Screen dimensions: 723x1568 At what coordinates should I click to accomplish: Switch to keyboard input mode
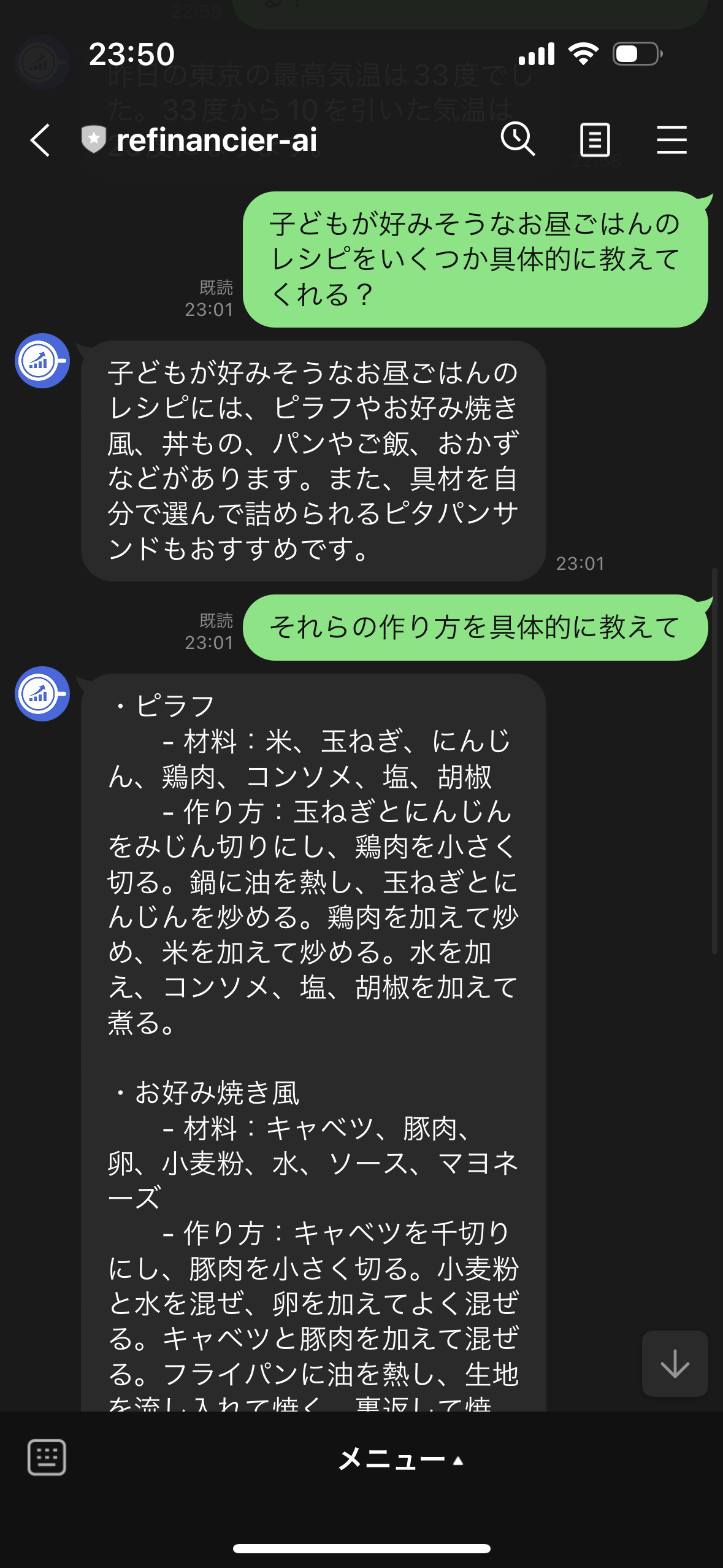pos(47,1457)
